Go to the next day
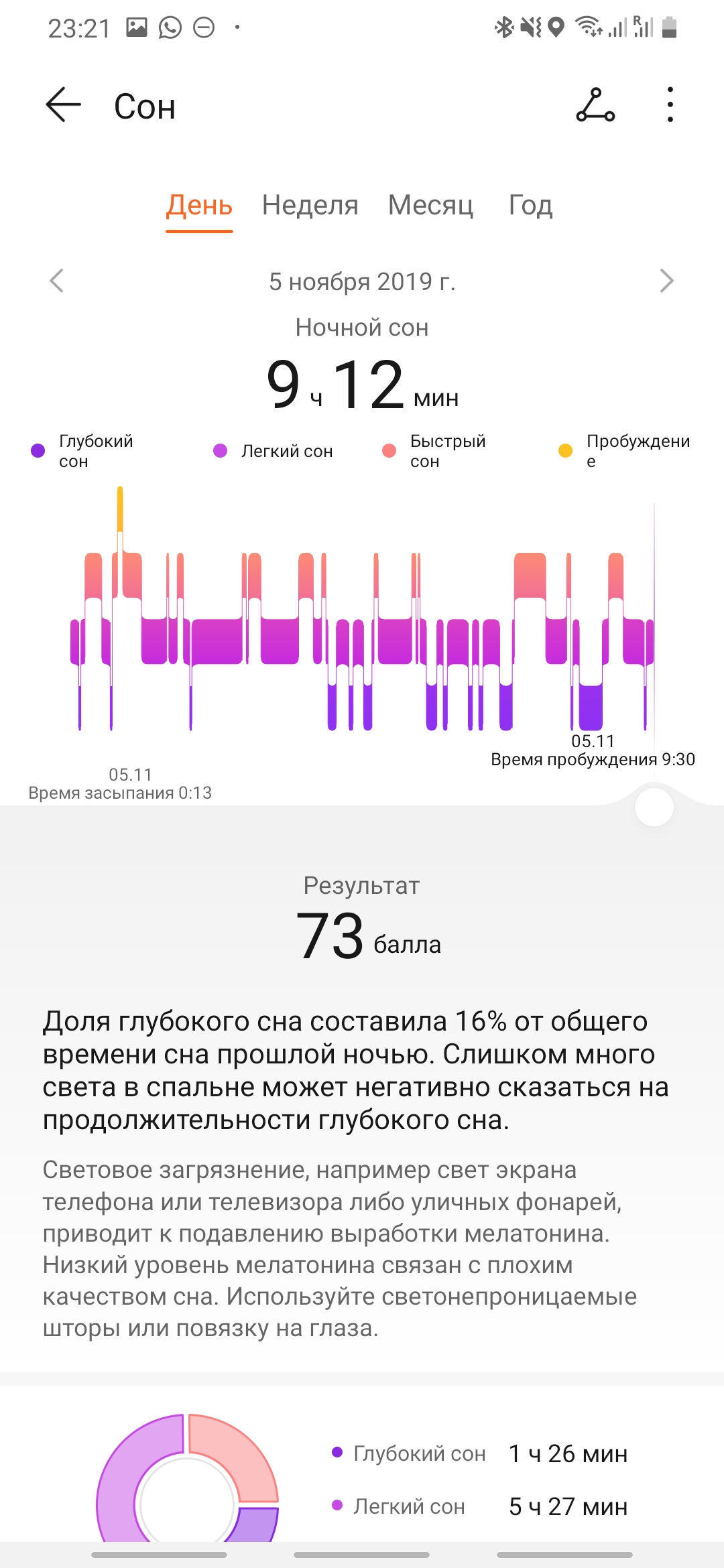The height and width of the screenshot is (1568, 724). [666, 281]
